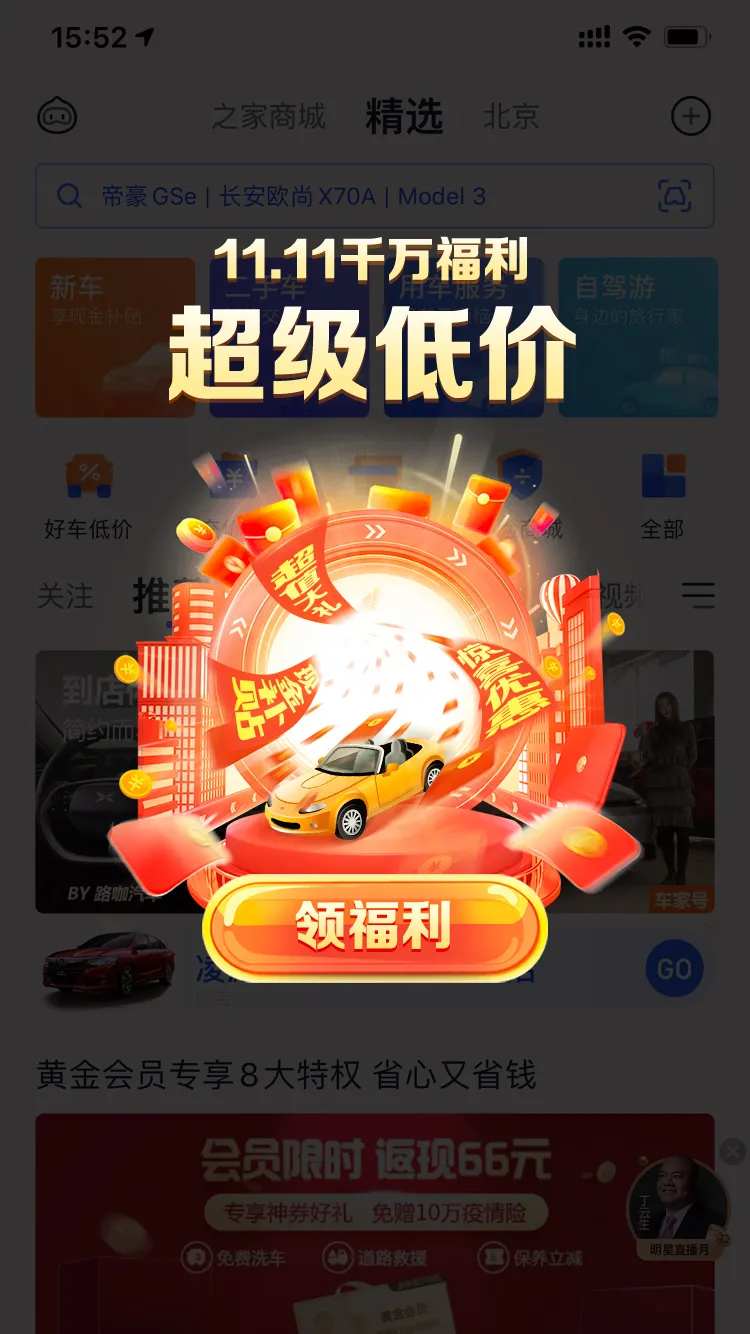The width and height of the screenshot is (750, 1334).
Task: Open the 全部 services shortcut
Action: pos(663,495)
